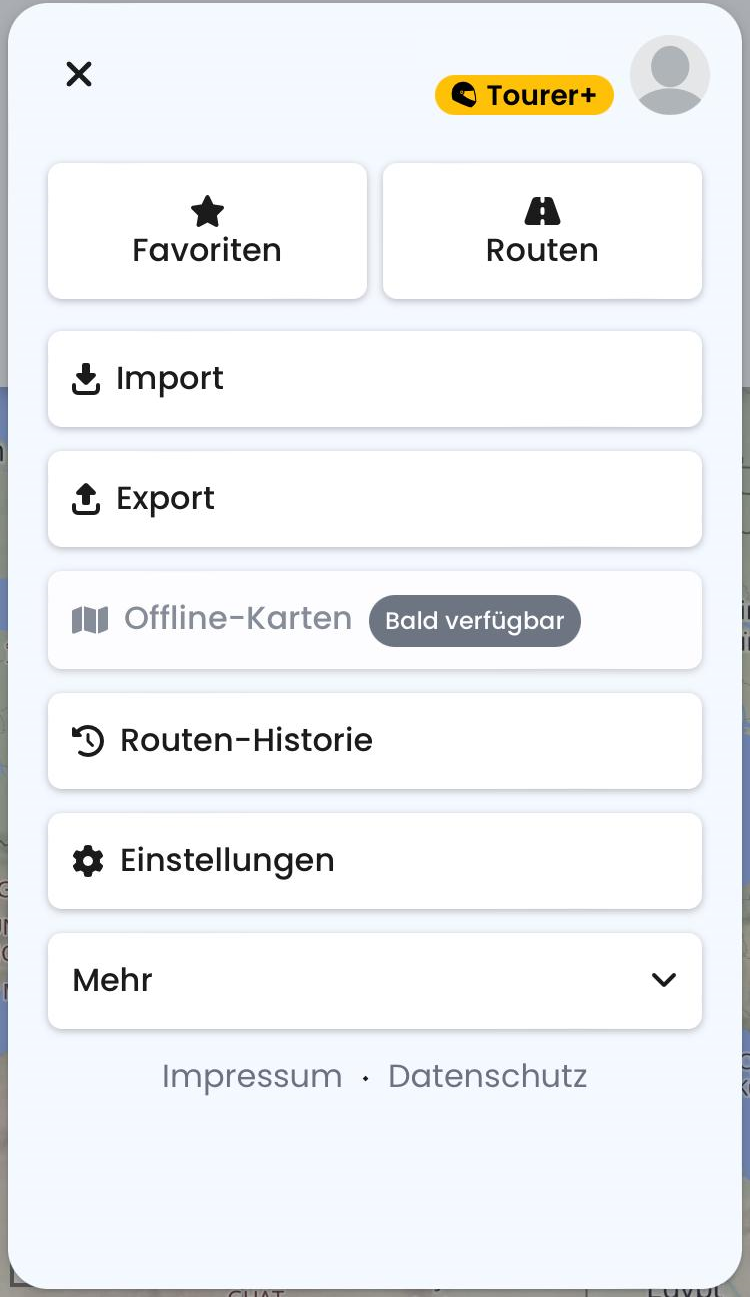This screenshot has height=1297, width=750.
Task: Open Favoriten card
Action: pos(207,231)
